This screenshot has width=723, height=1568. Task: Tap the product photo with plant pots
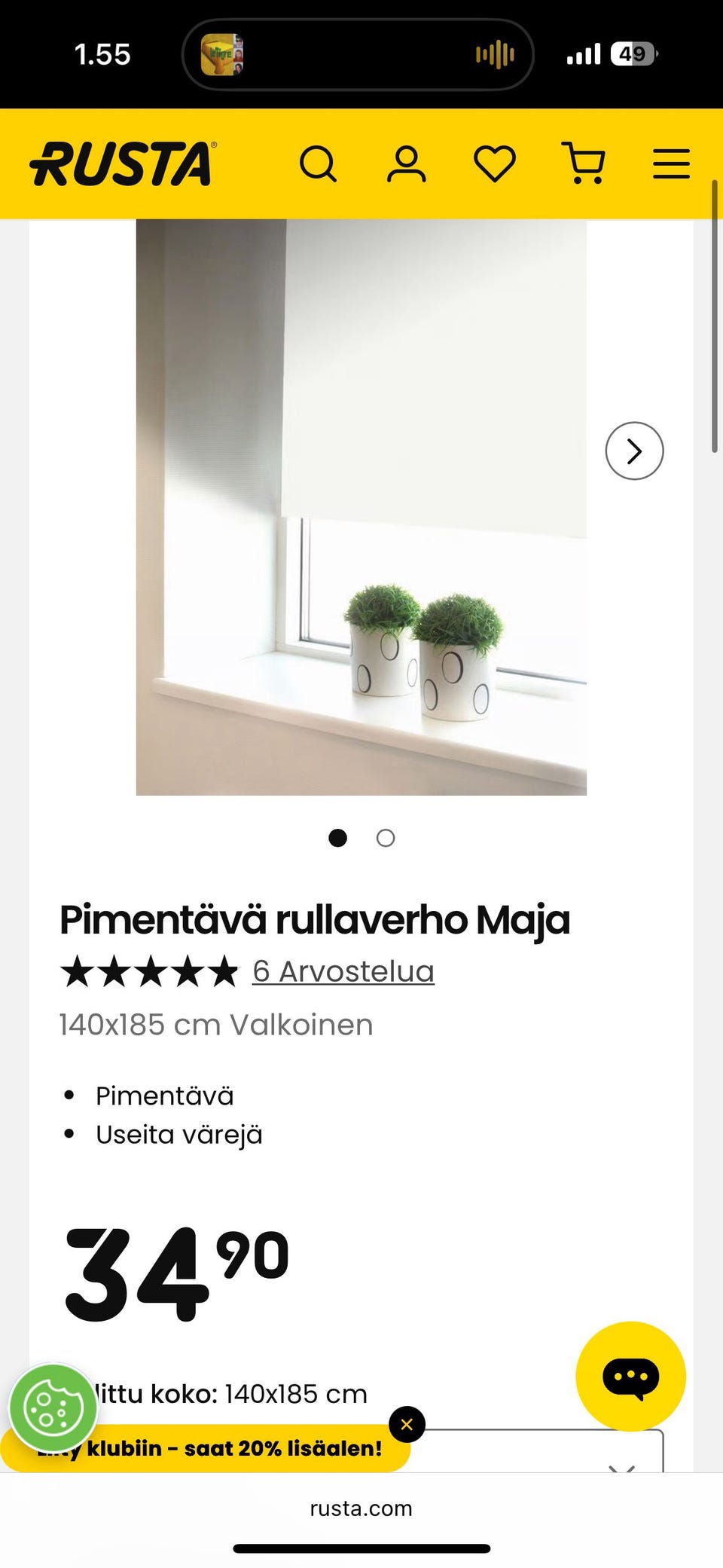(361, 505)
